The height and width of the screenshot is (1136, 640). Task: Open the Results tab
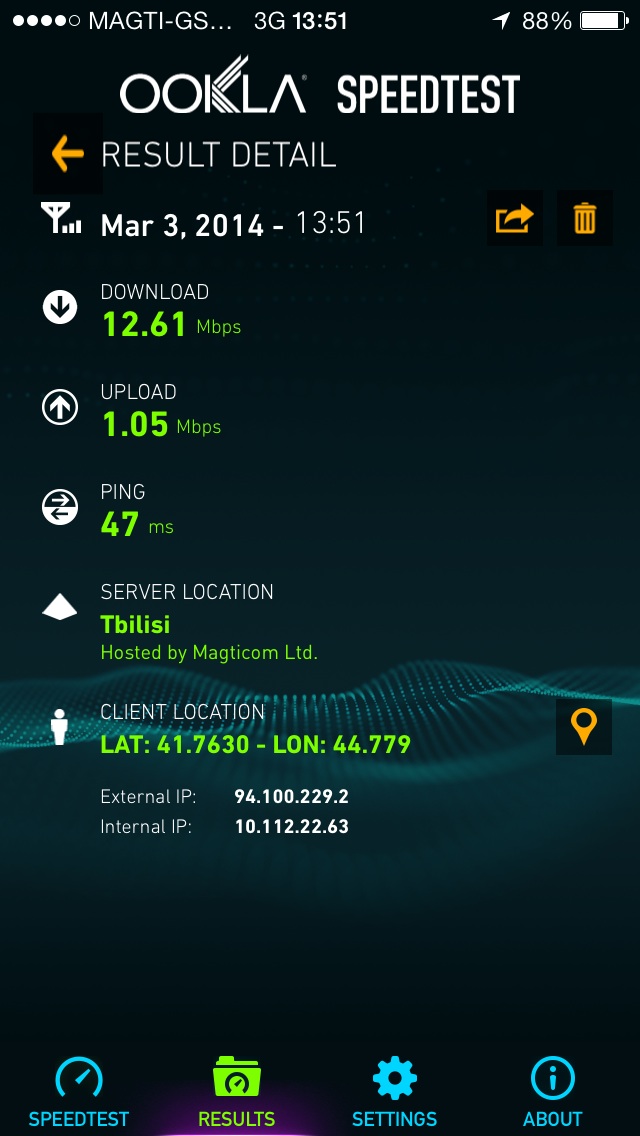point(237,1092)
